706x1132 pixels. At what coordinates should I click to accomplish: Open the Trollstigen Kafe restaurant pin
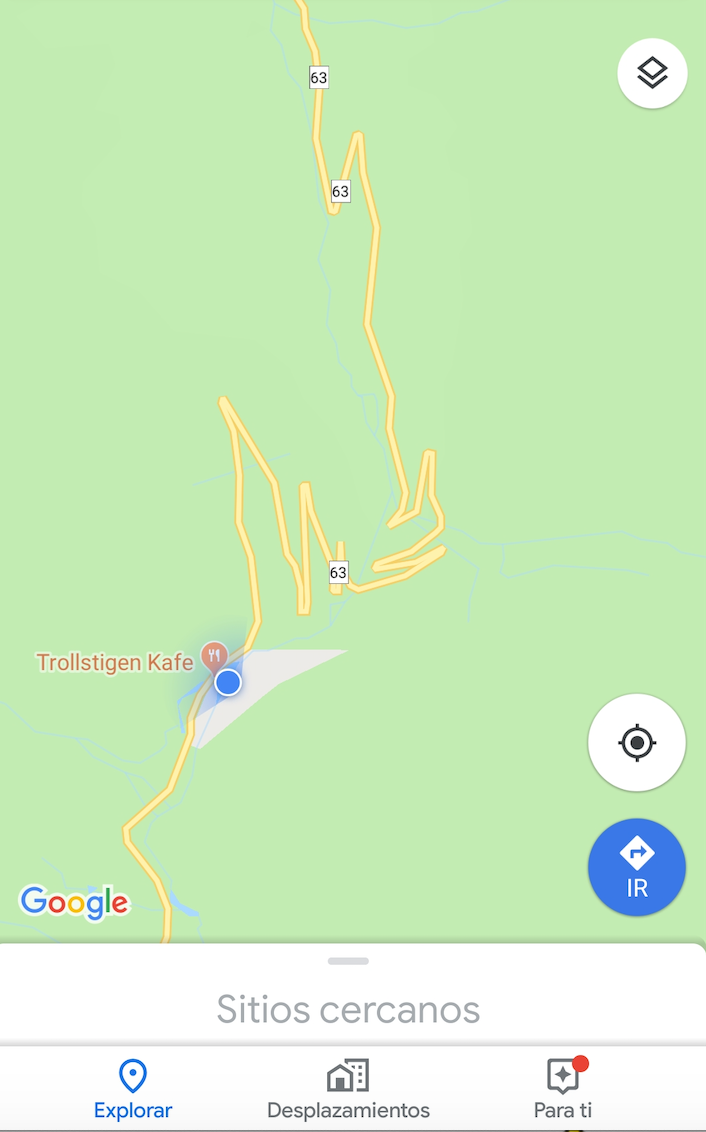214,658
